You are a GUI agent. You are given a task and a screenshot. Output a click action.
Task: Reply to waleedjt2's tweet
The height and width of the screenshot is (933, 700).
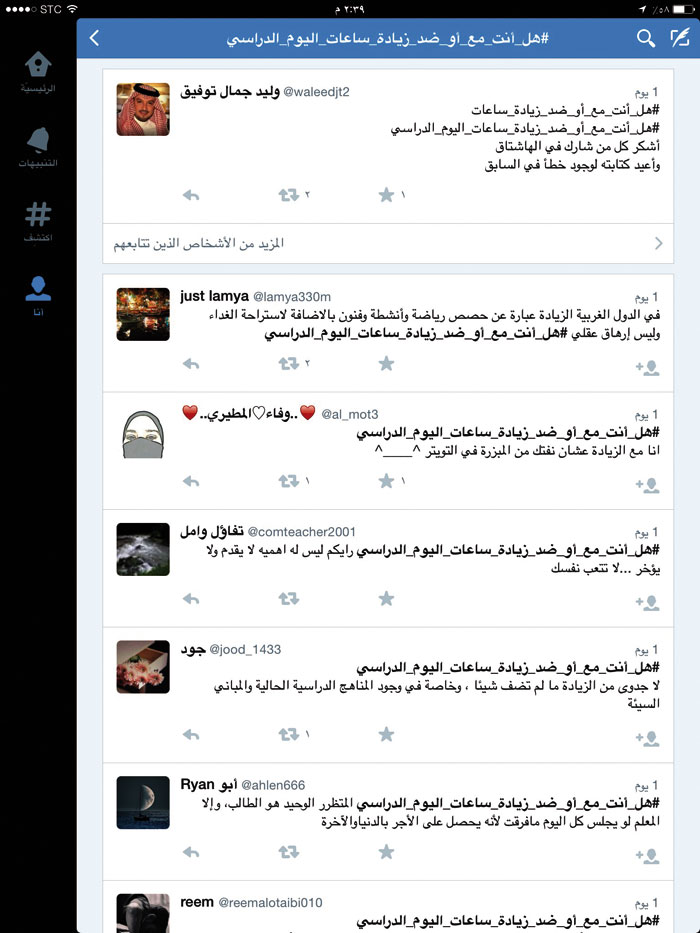[191, 195]
